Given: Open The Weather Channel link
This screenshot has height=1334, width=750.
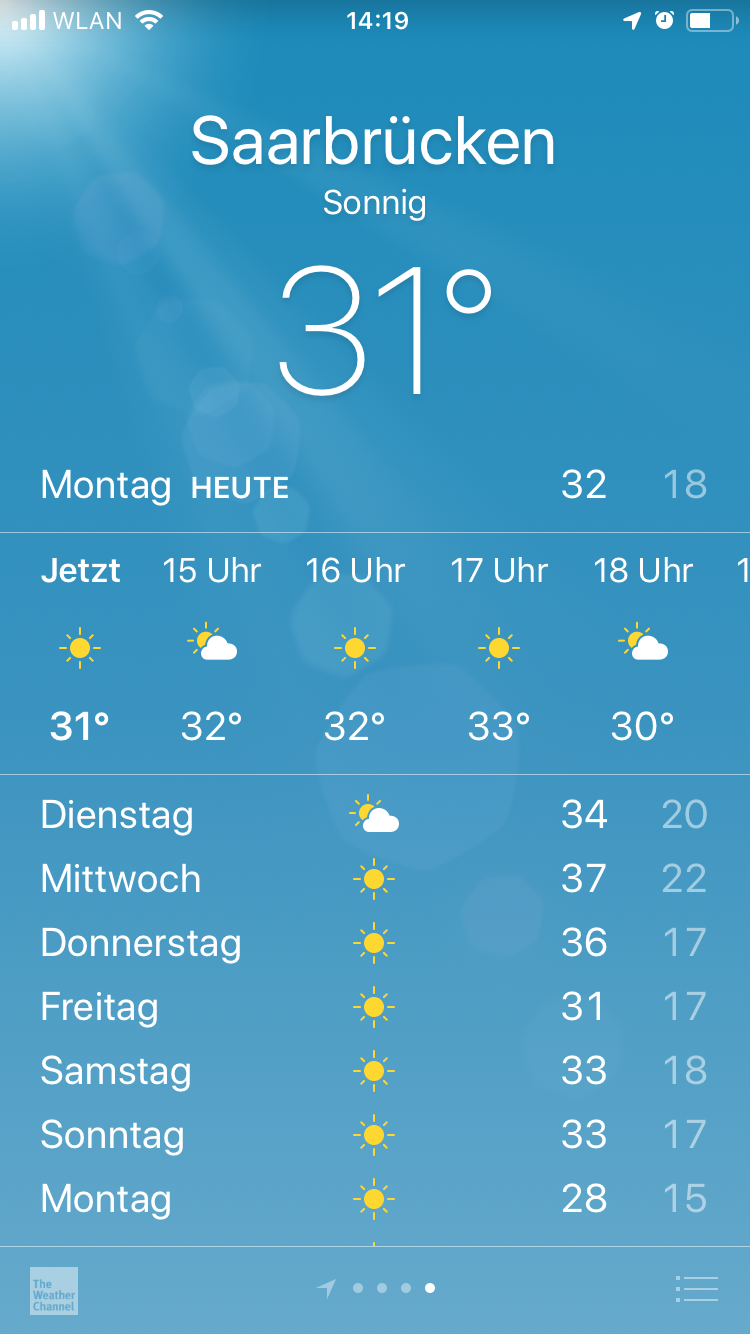Looking at the screenshot, I should click(54, 1291).
